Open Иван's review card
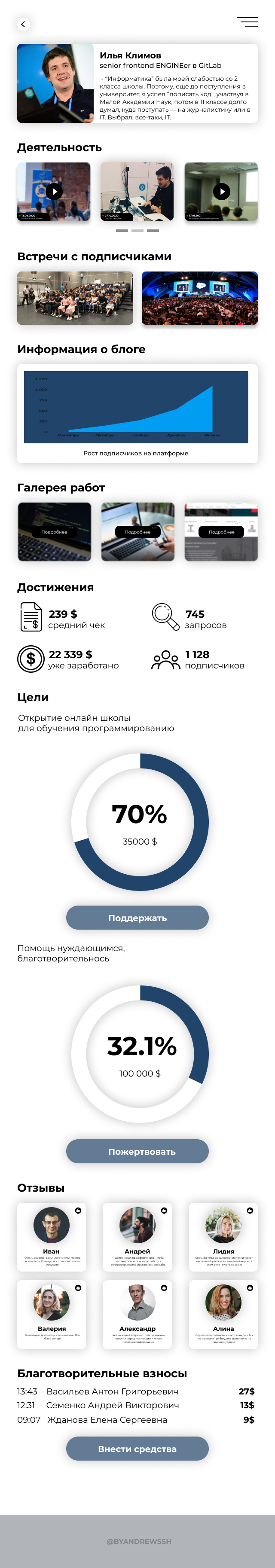Viewport: 275px width, 1568px height. pyautogui.click(x=52, y=1236)
